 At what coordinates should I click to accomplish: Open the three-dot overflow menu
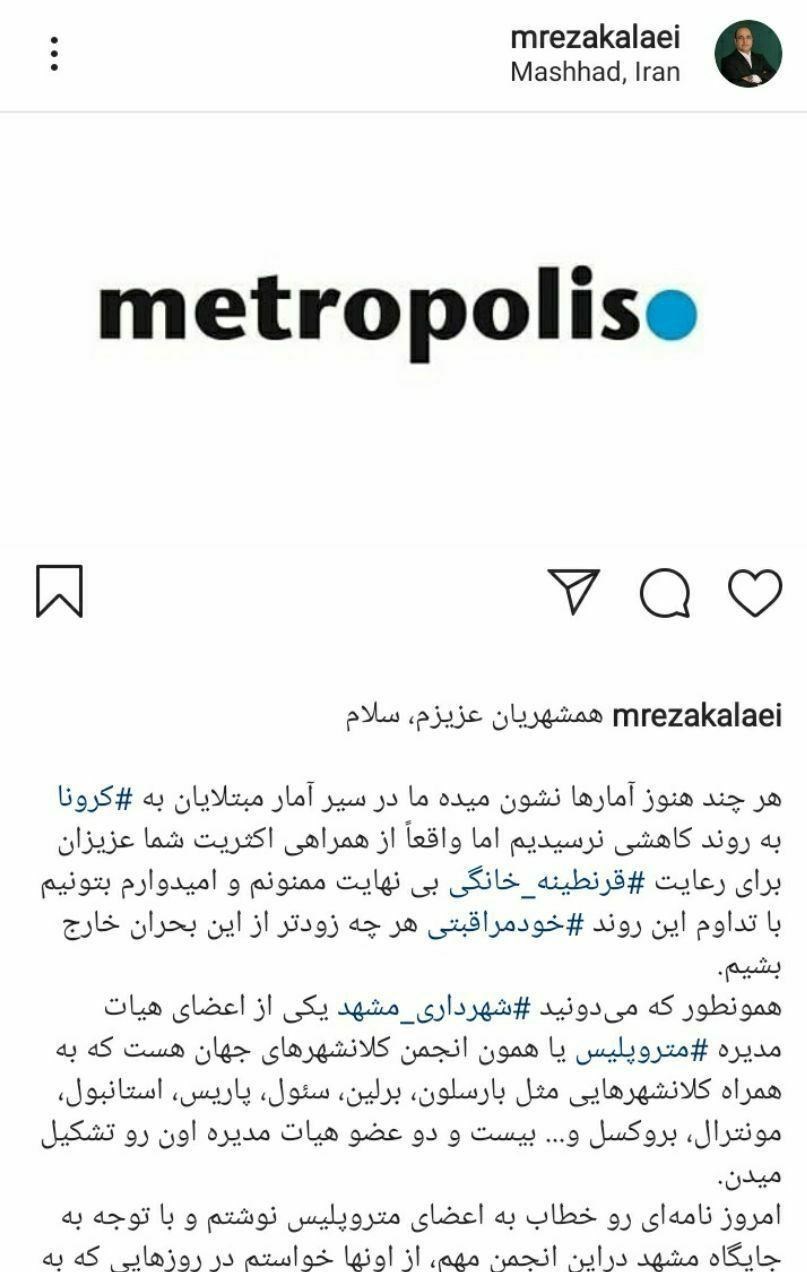[54, 53]
